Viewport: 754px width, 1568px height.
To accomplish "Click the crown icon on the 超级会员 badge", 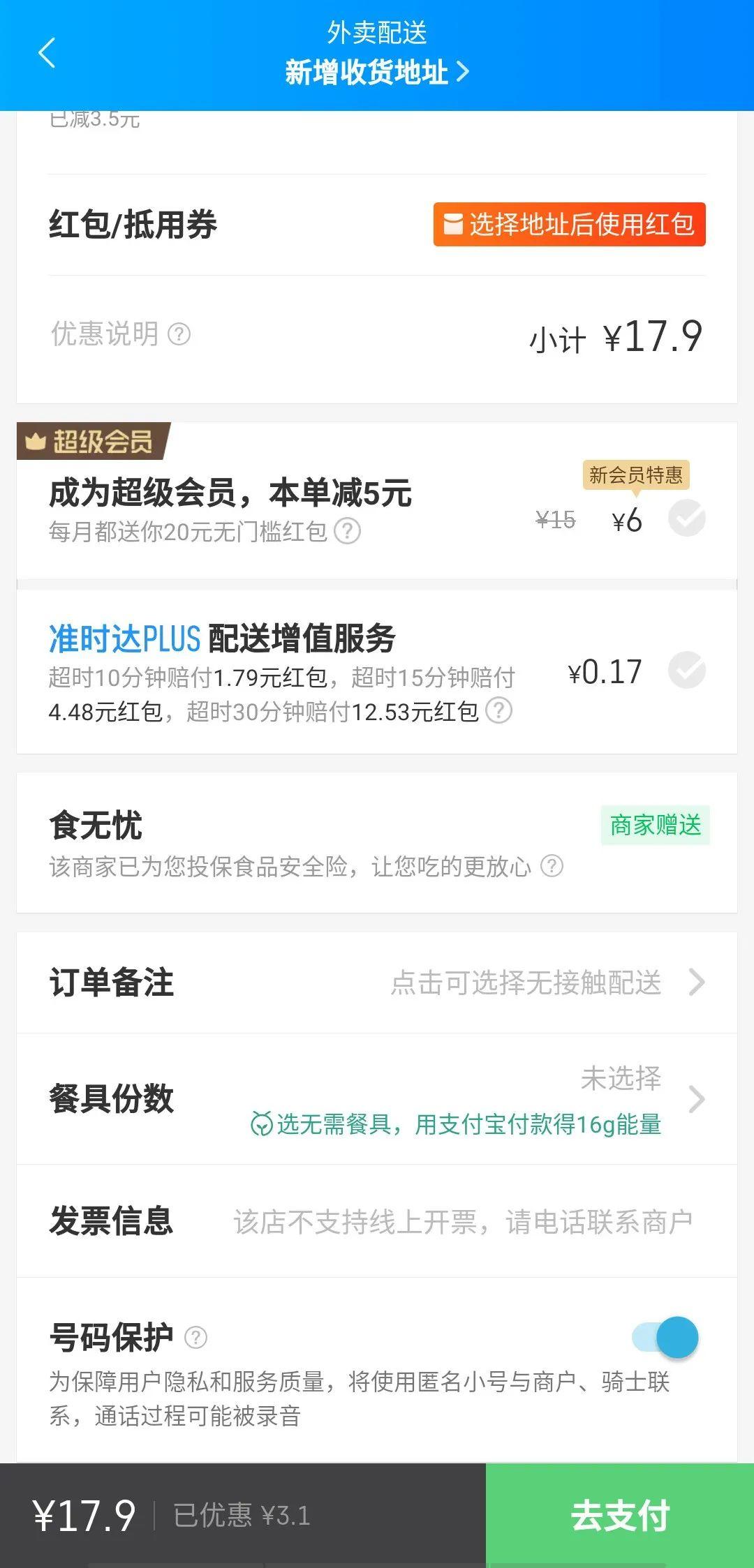I will (35, 441).
